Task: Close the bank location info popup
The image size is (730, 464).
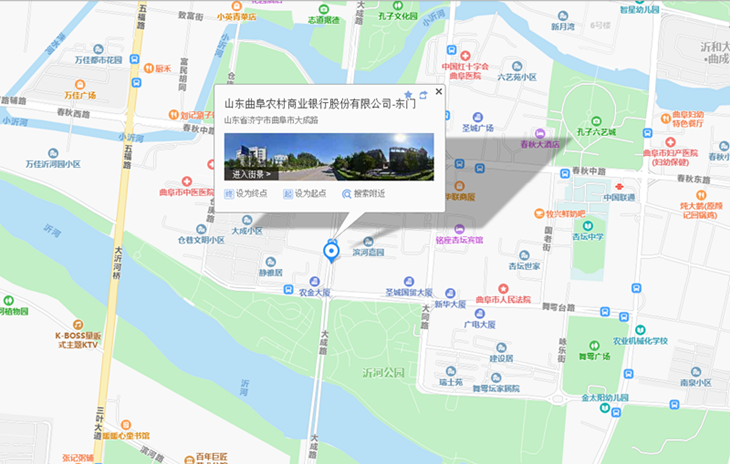Action: tap(438, 90)
